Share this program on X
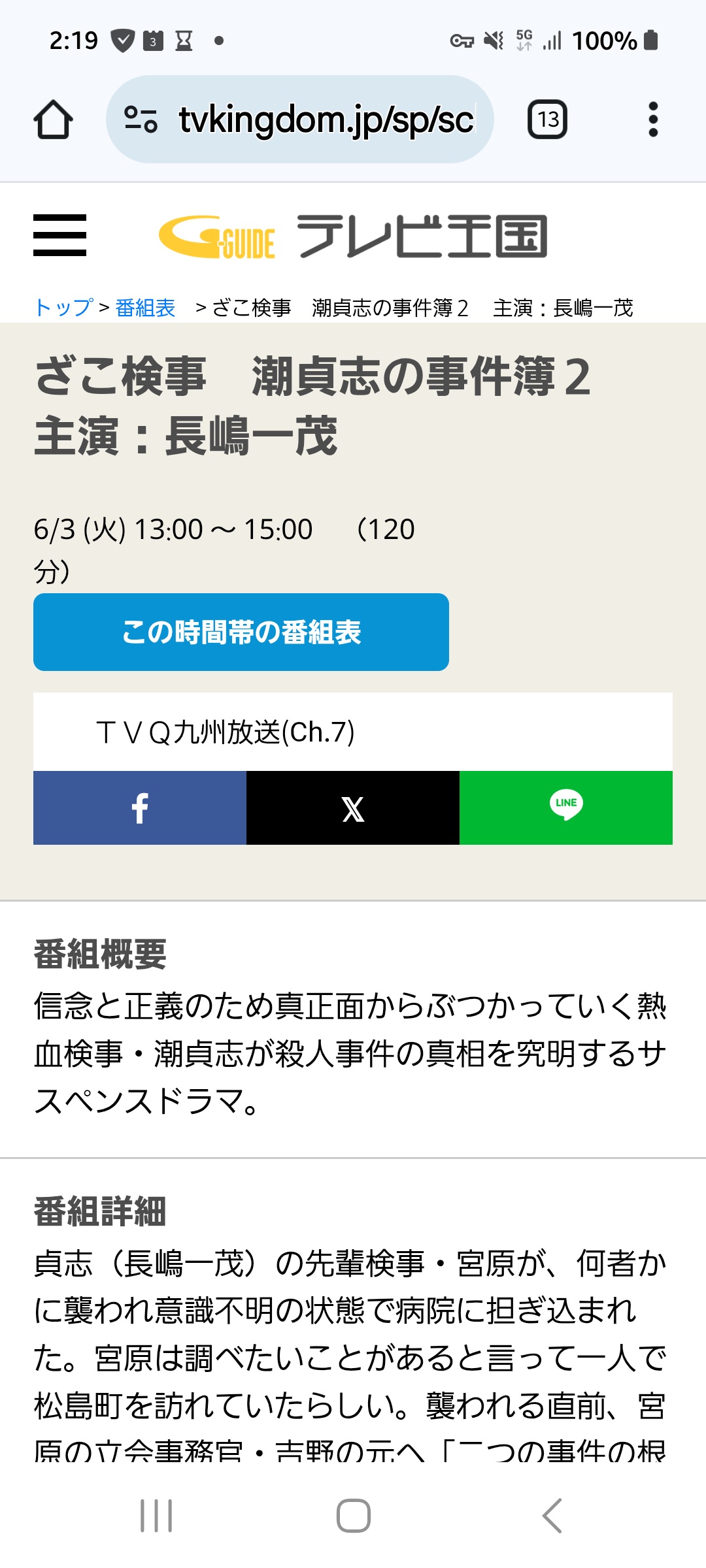Image resolution: width=706 pixels, height=1568 pixels. 353,808
